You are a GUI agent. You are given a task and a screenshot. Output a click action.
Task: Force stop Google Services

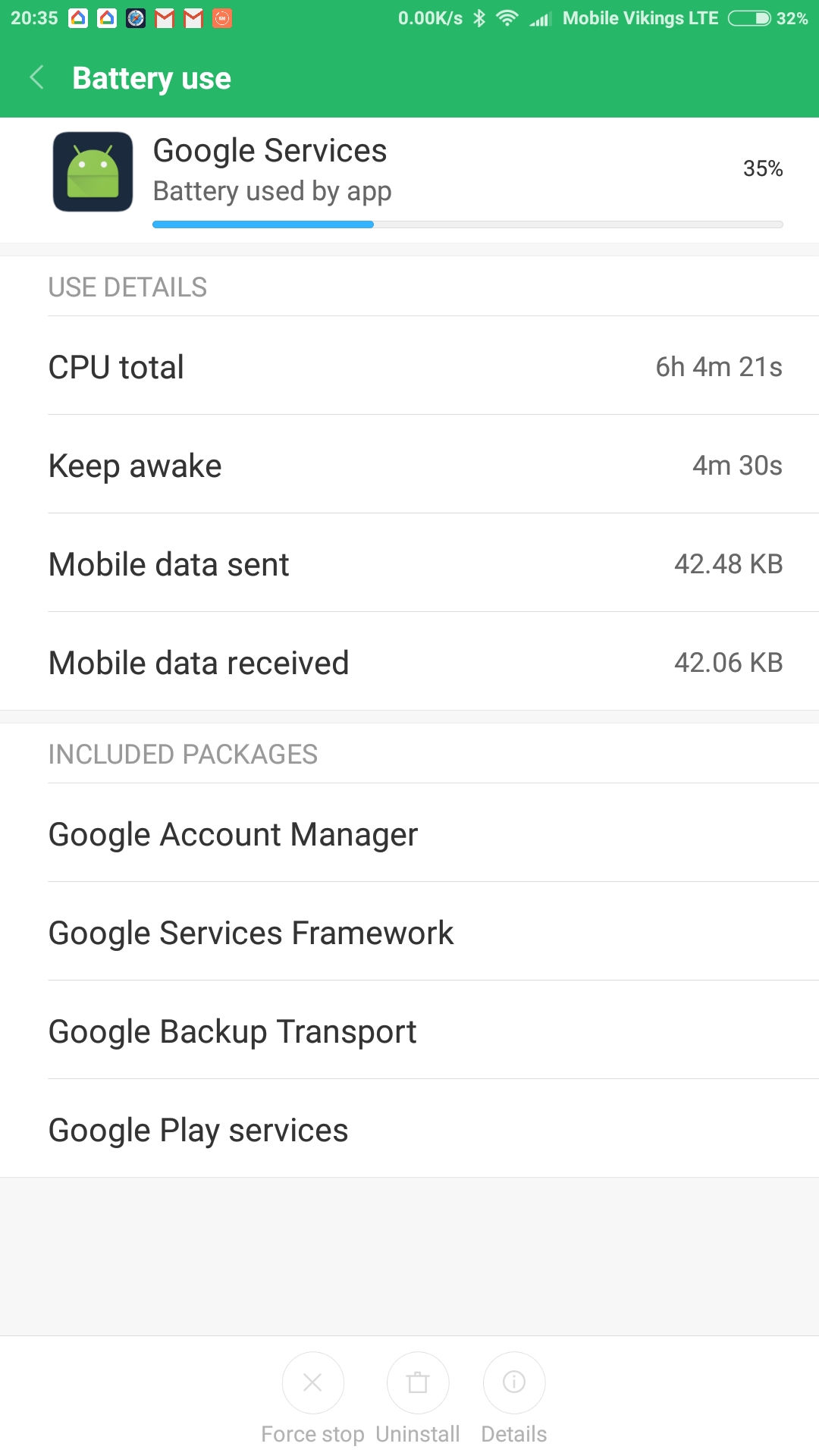coord(312,1398)
